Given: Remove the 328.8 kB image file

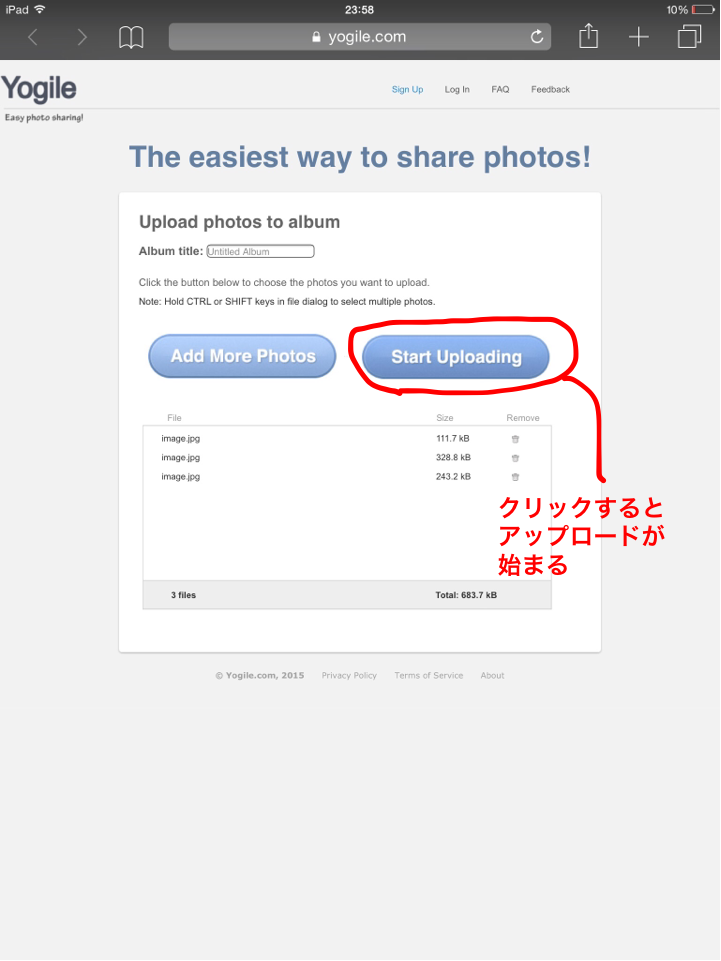Looking at the screenshot, I should (x=515, y=458).
